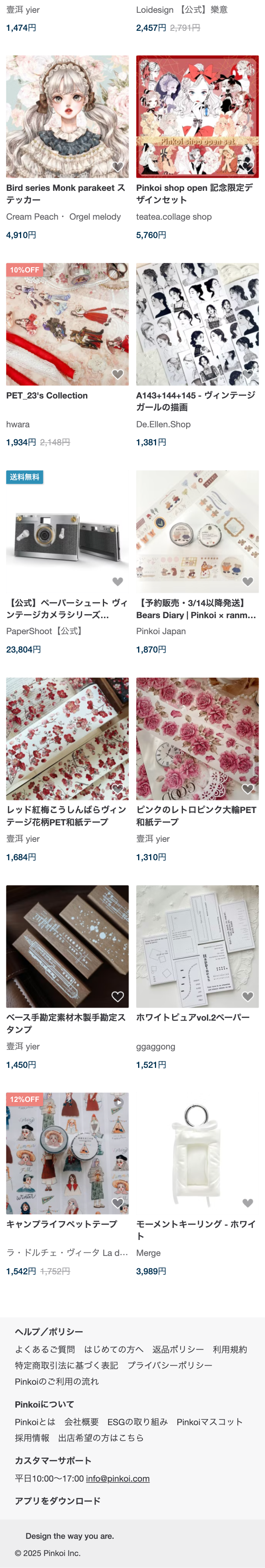Open 返品ポリシー return policy link

[178, 1349]
